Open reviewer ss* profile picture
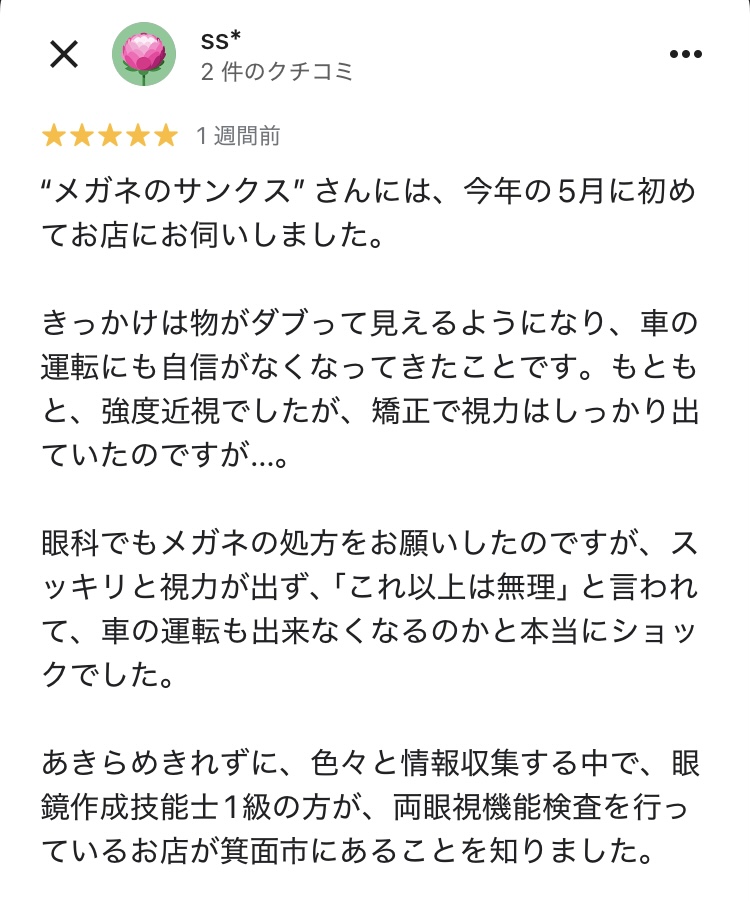 [144, 54]
